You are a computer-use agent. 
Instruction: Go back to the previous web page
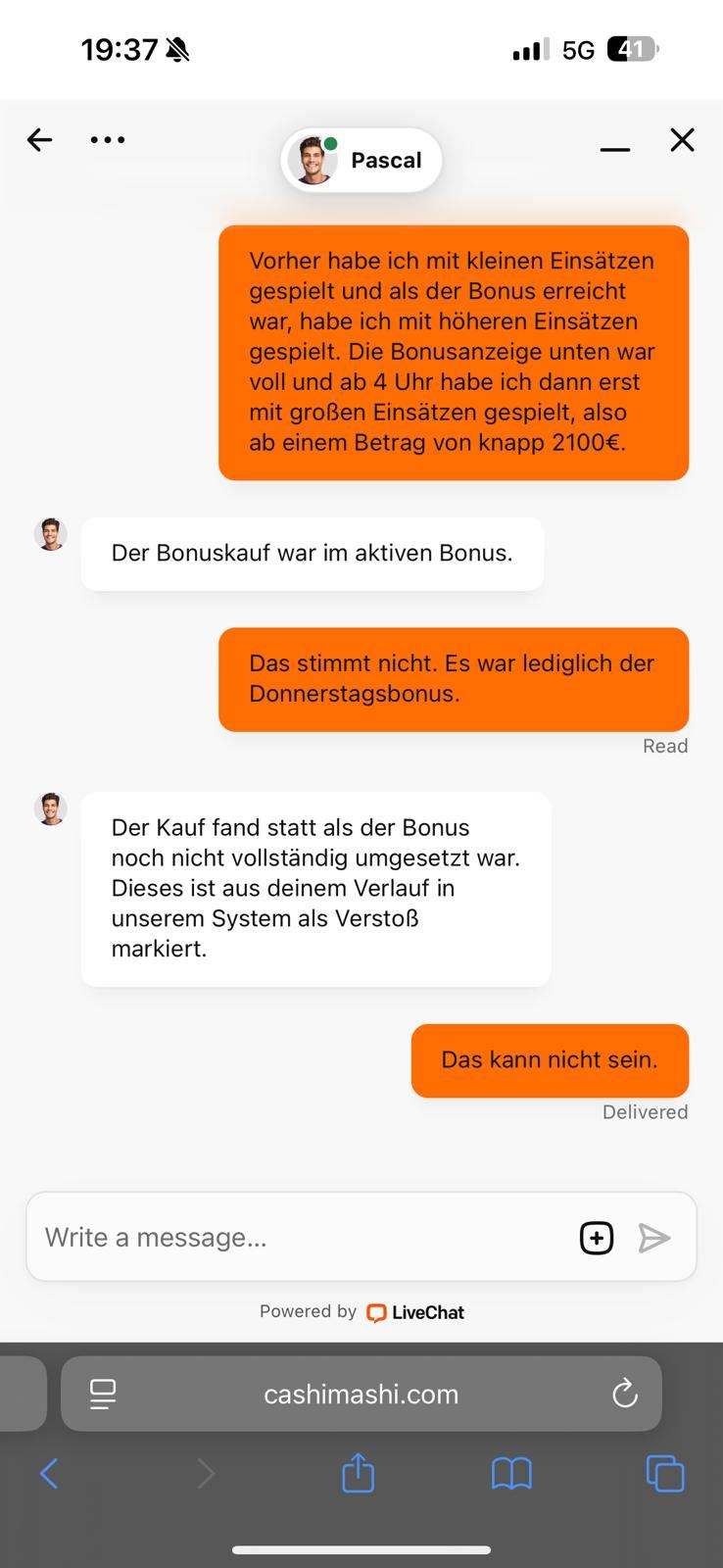[x=49, y=1473]
